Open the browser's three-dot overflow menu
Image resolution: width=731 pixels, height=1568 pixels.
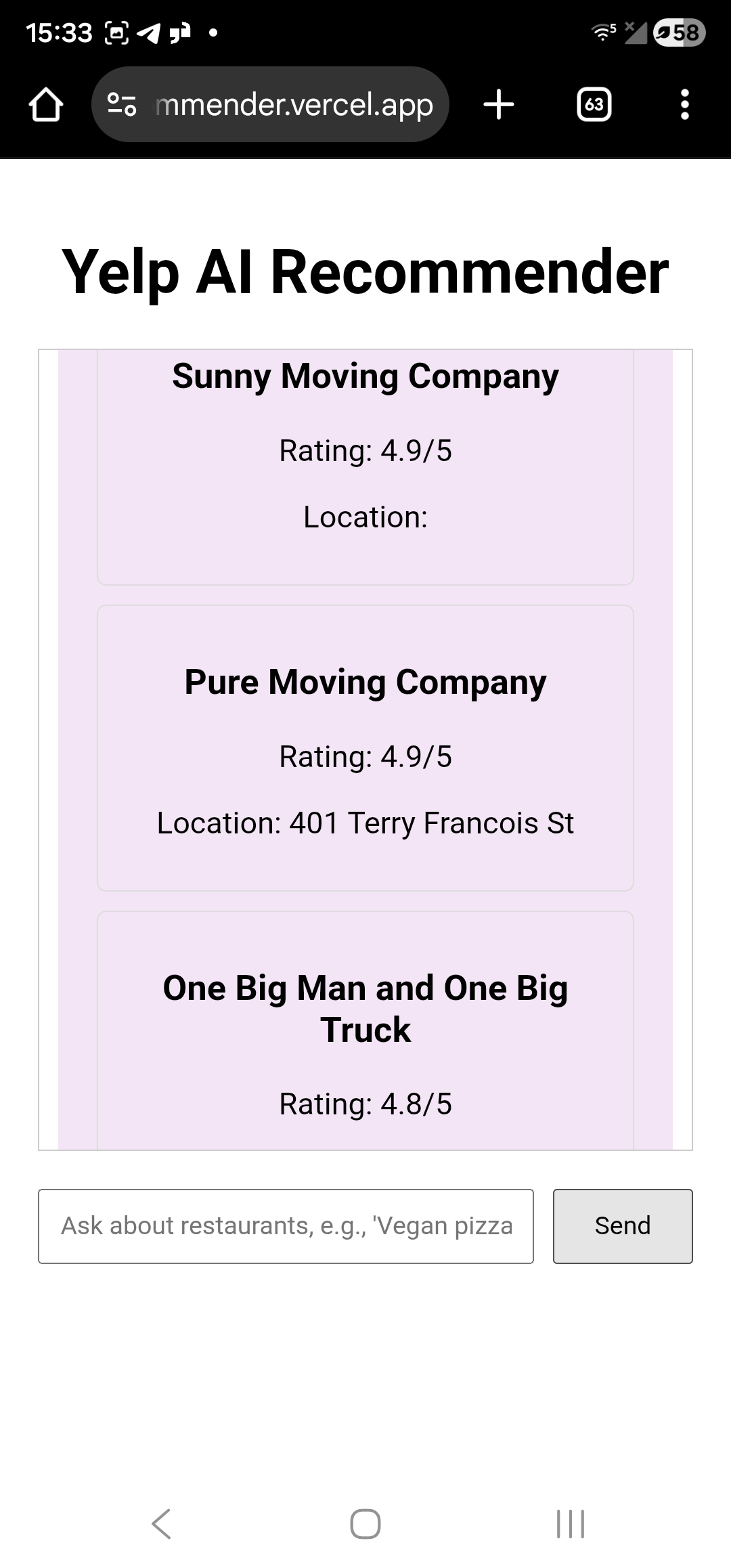click(x=685, y=105)
